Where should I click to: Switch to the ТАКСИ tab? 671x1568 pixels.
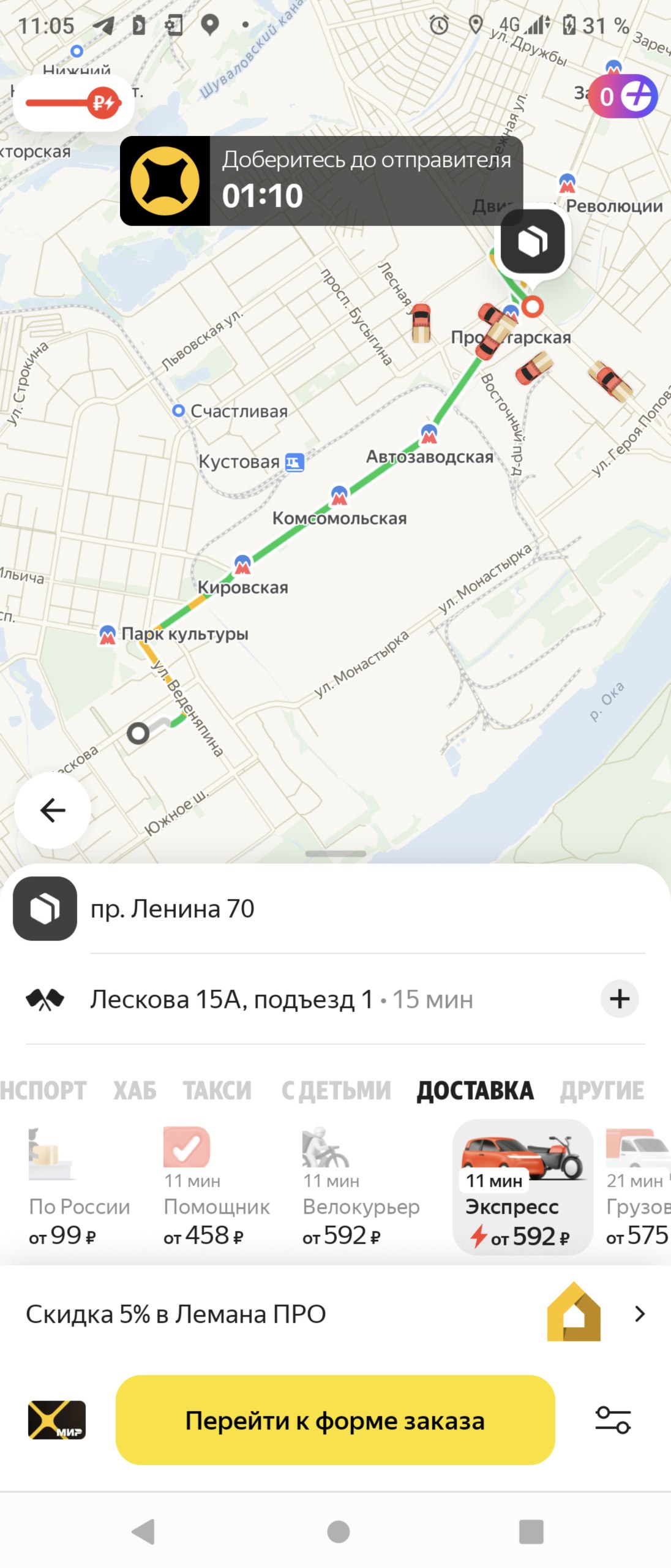[217, 1091]
